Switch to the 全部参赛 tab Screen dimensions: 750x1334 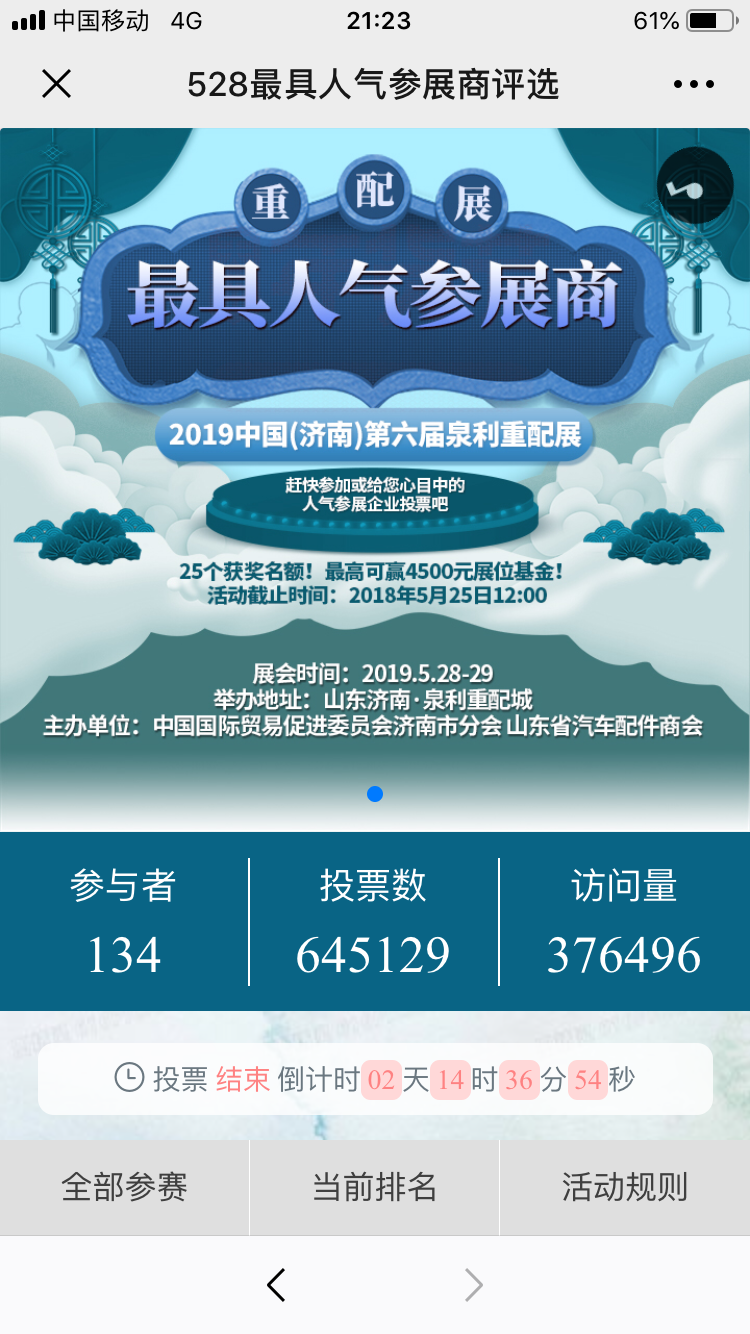coord(125,1187)
